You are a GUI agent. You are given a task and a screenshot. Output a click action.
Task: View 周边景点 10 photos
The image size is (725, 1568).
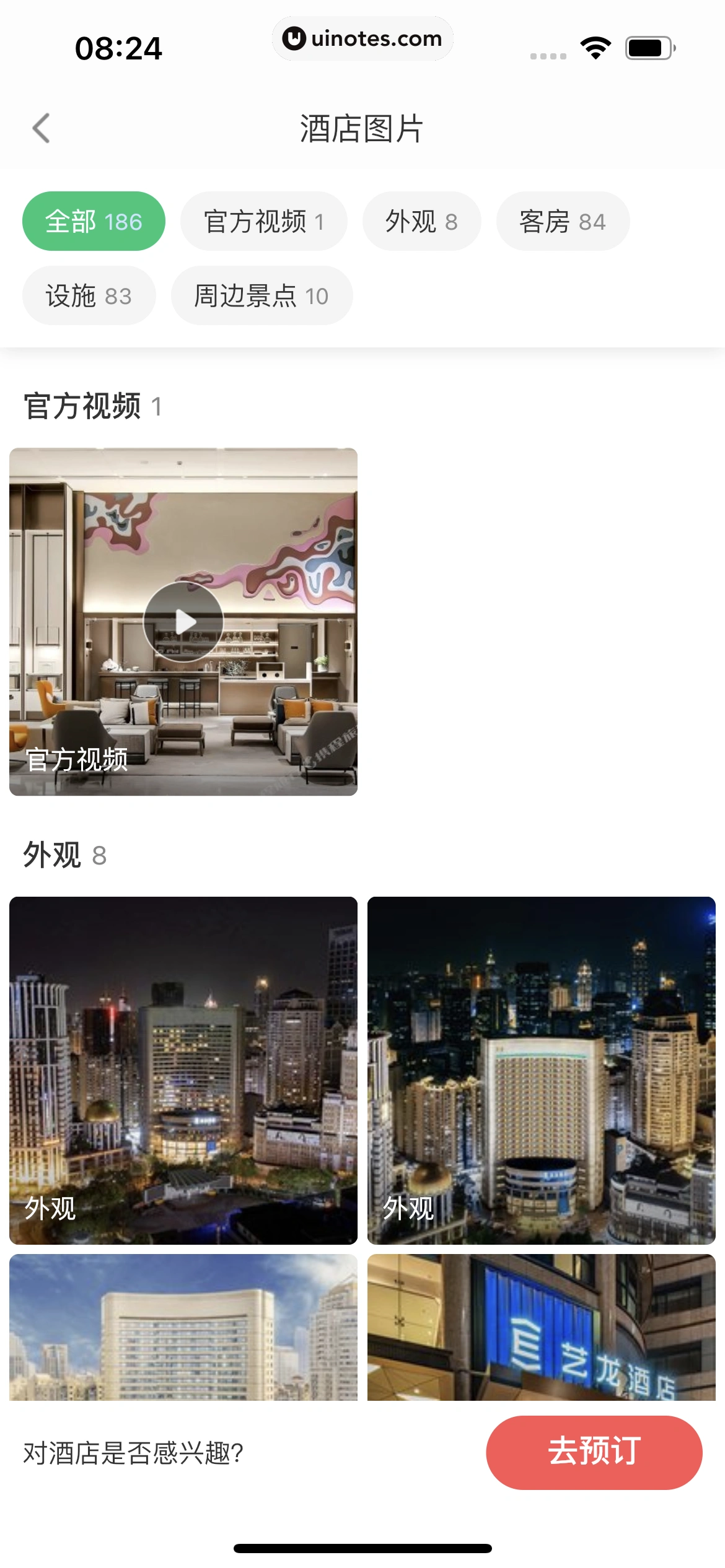coord(261,295)
